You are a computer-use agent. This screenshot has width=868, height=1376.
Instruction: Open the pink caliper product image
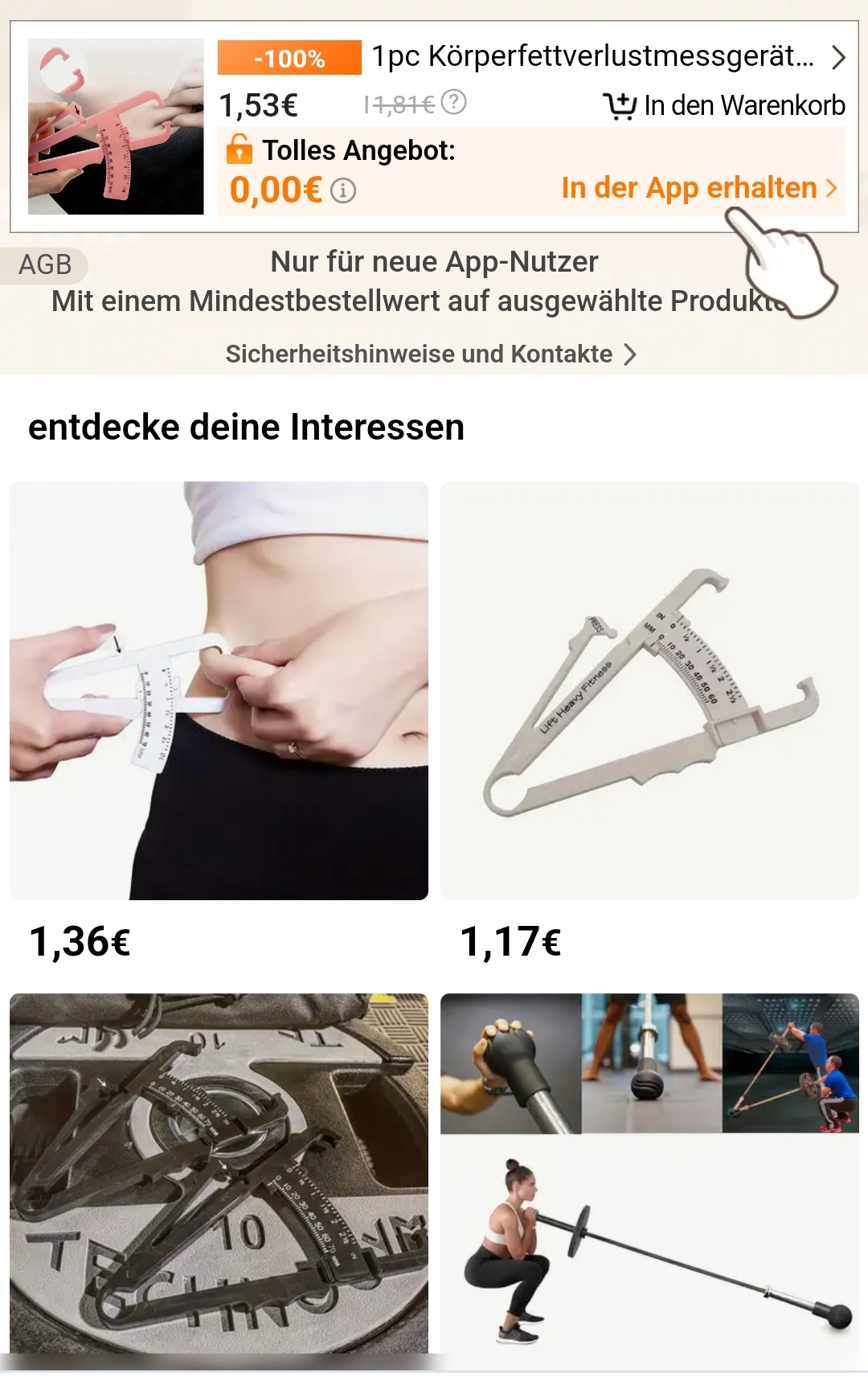[x=116, y=126]
